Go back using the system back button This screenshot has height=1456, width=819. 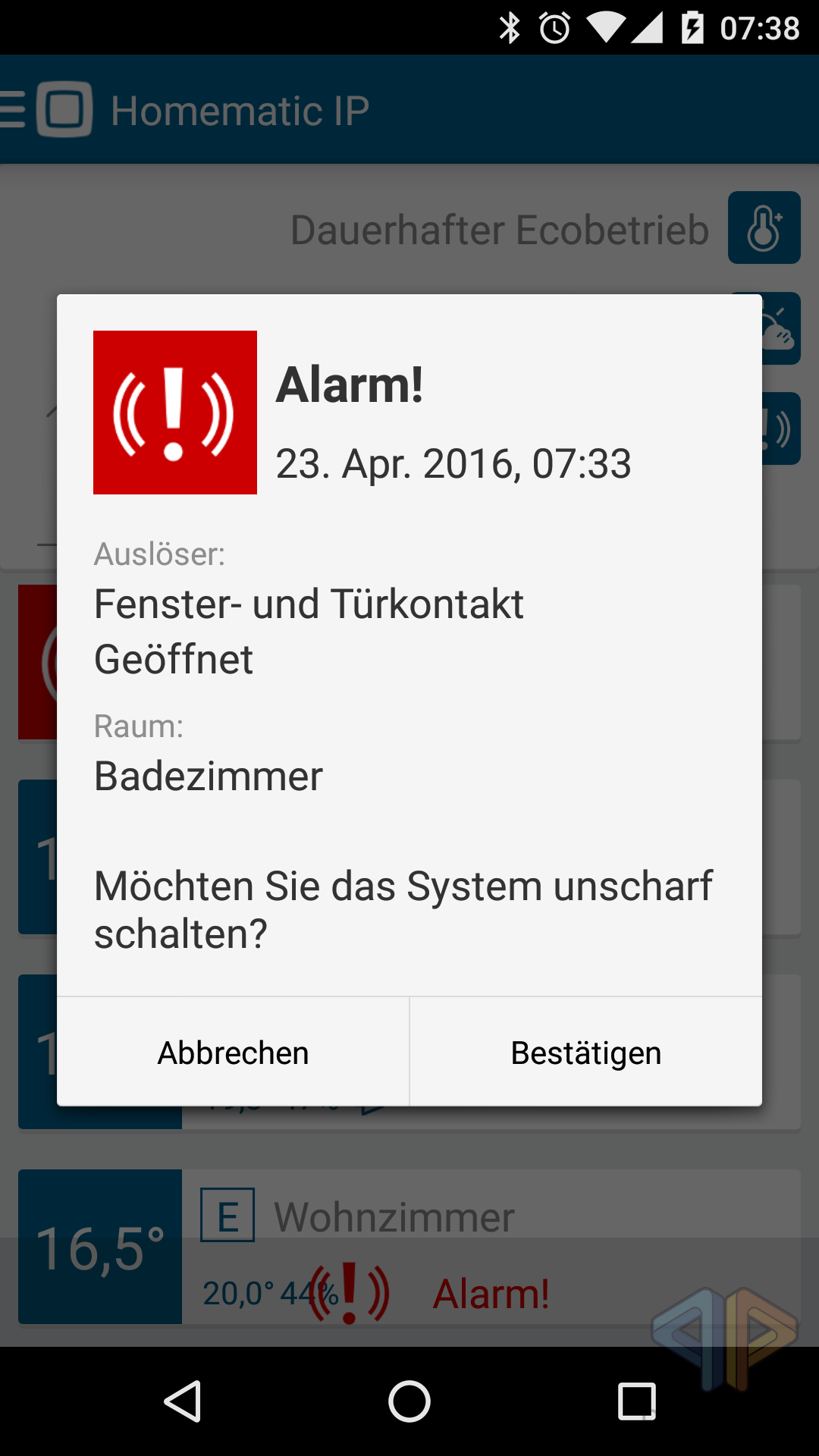(x=183, y=1401)
